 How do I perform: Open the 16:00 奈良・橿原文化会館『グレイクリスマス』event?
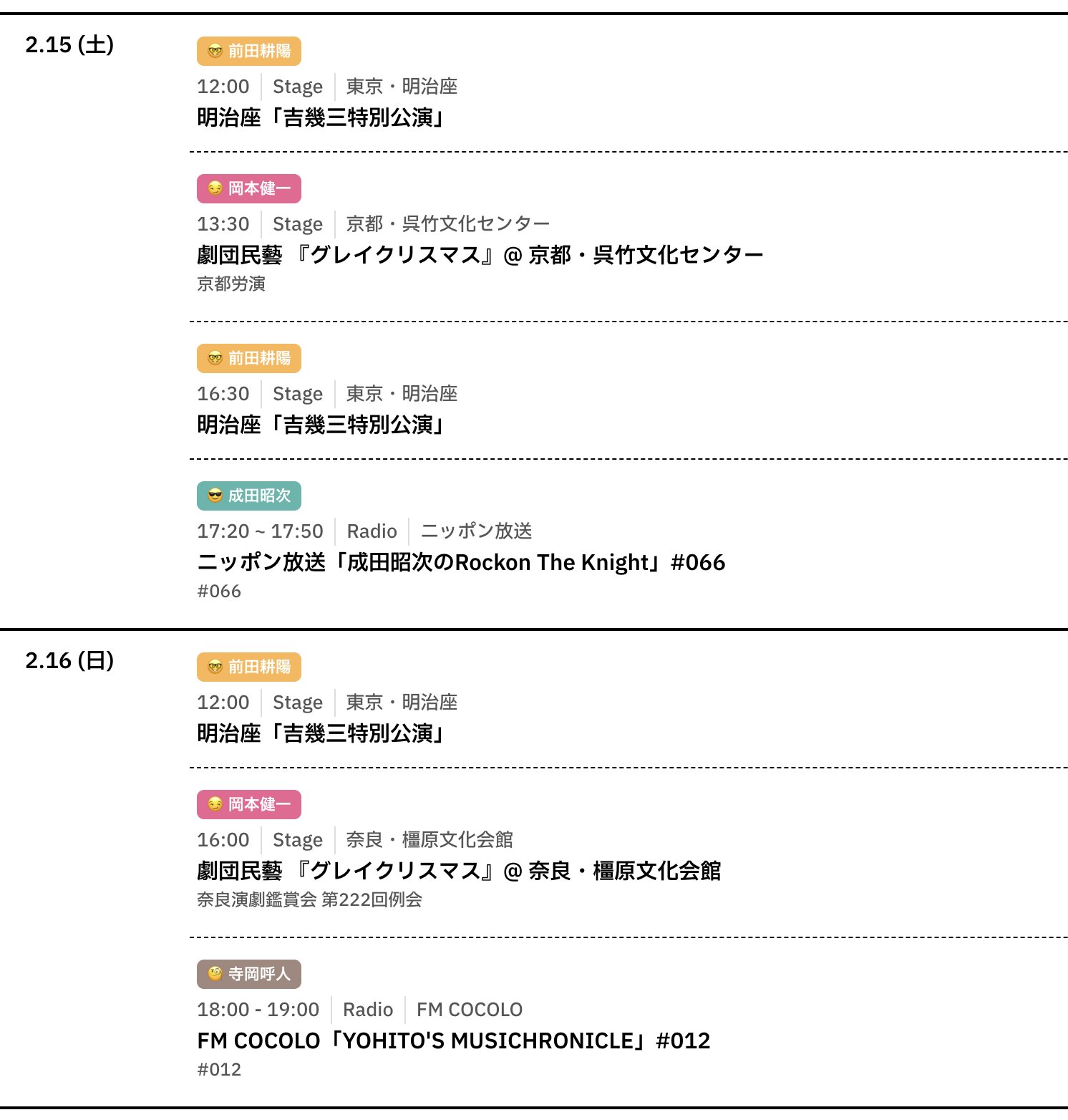pos(458,871)
